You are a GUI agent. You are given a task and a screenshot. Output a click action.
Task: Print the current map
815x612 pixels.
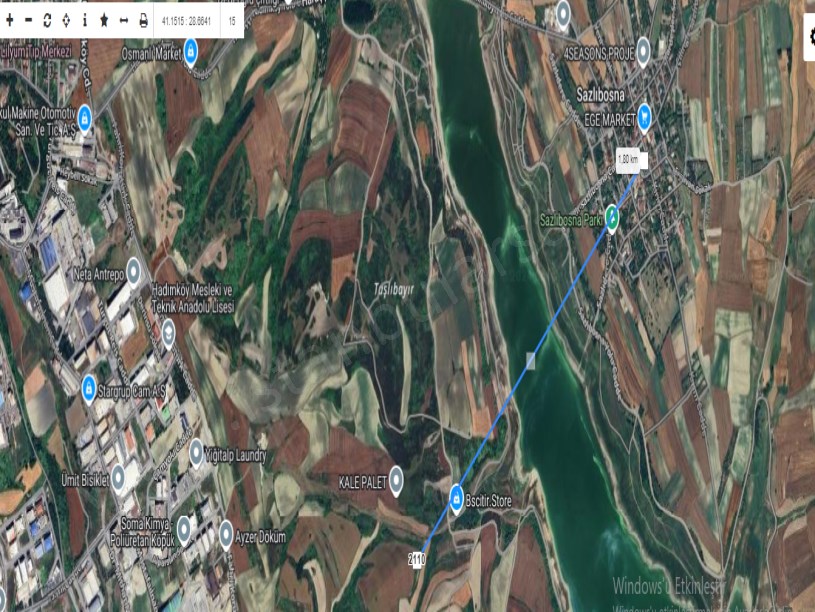(143, 20)
